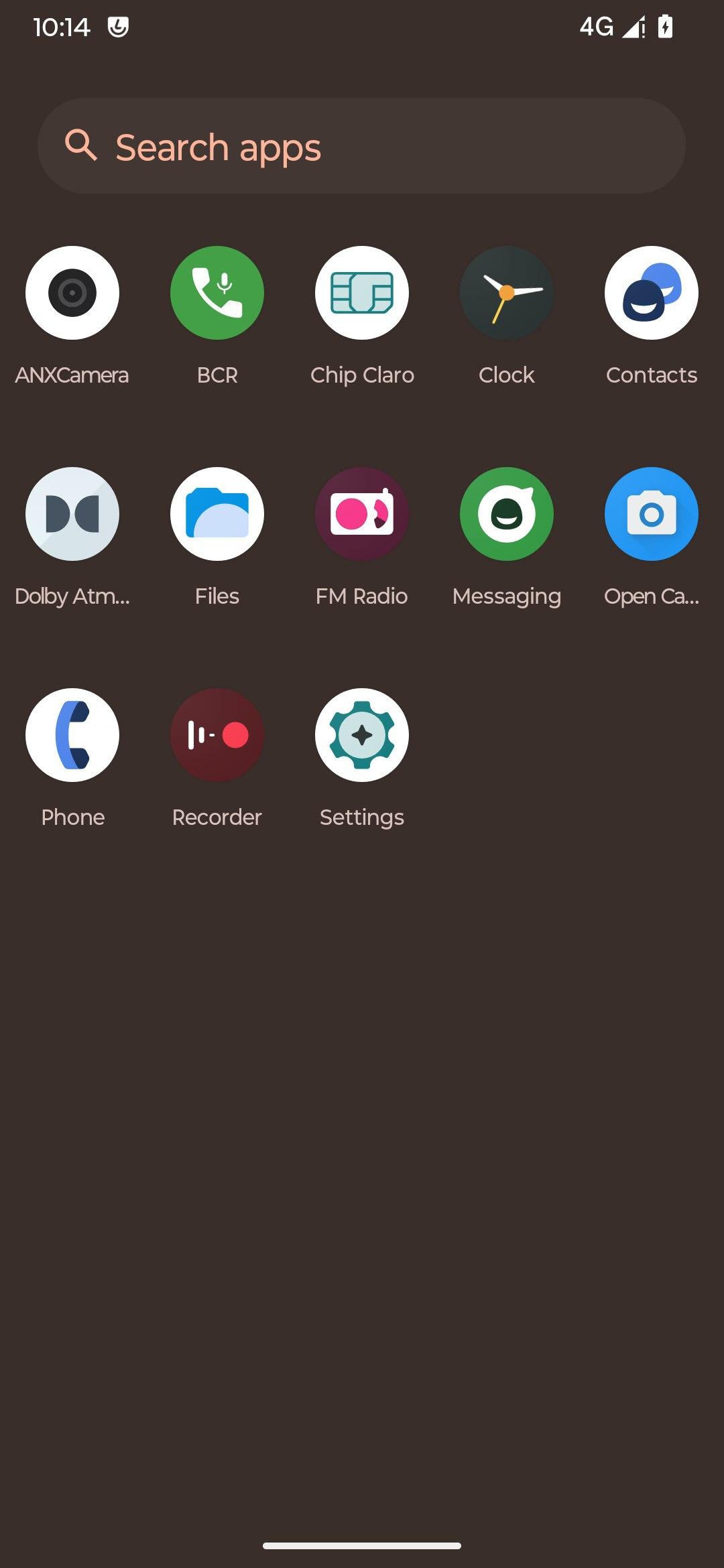Launch Contacts
Image resolution: width=724 pixels, height=1568 pixels.
(x=652, y=293)
